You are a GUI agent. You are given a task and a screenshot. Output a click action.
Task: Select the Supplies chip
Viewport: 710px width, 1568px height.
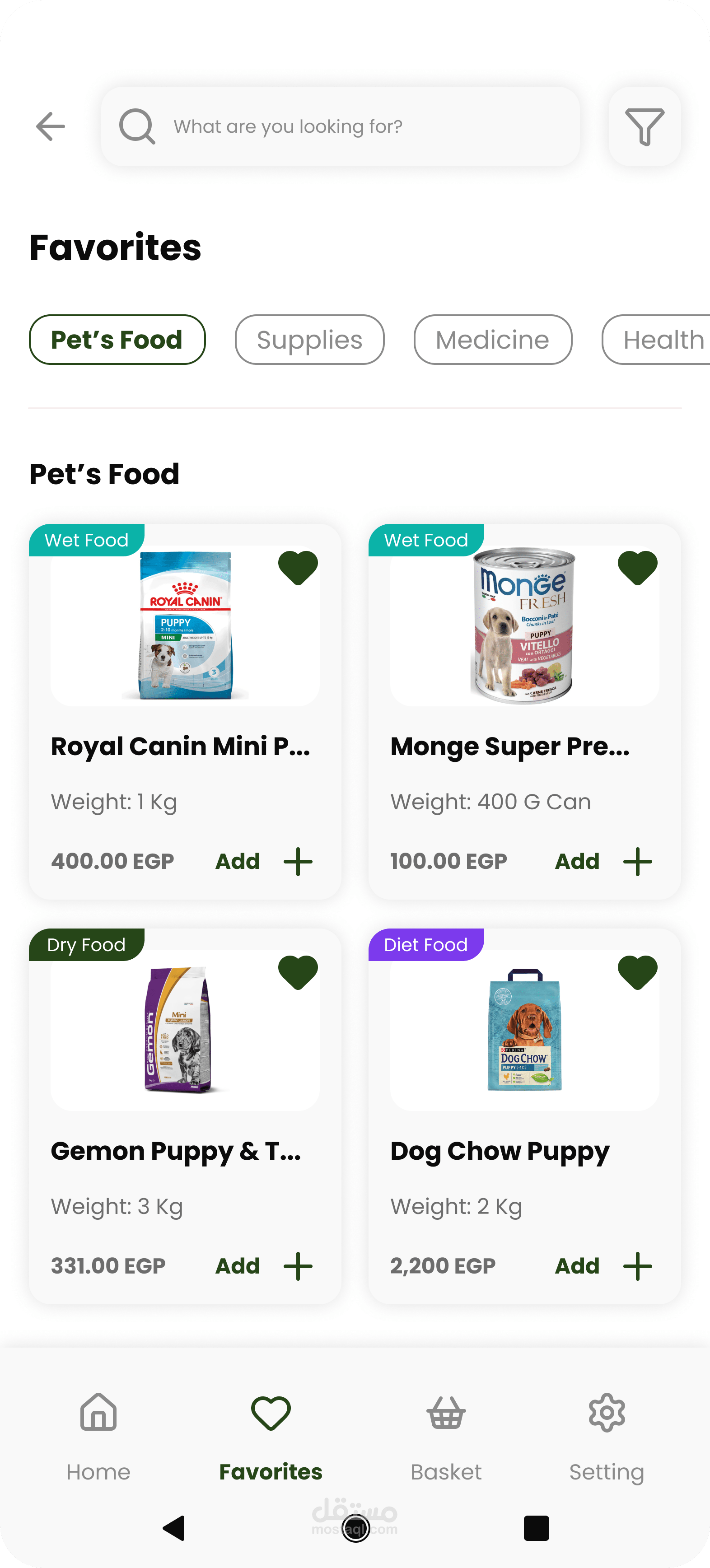[x=309, y=340]
